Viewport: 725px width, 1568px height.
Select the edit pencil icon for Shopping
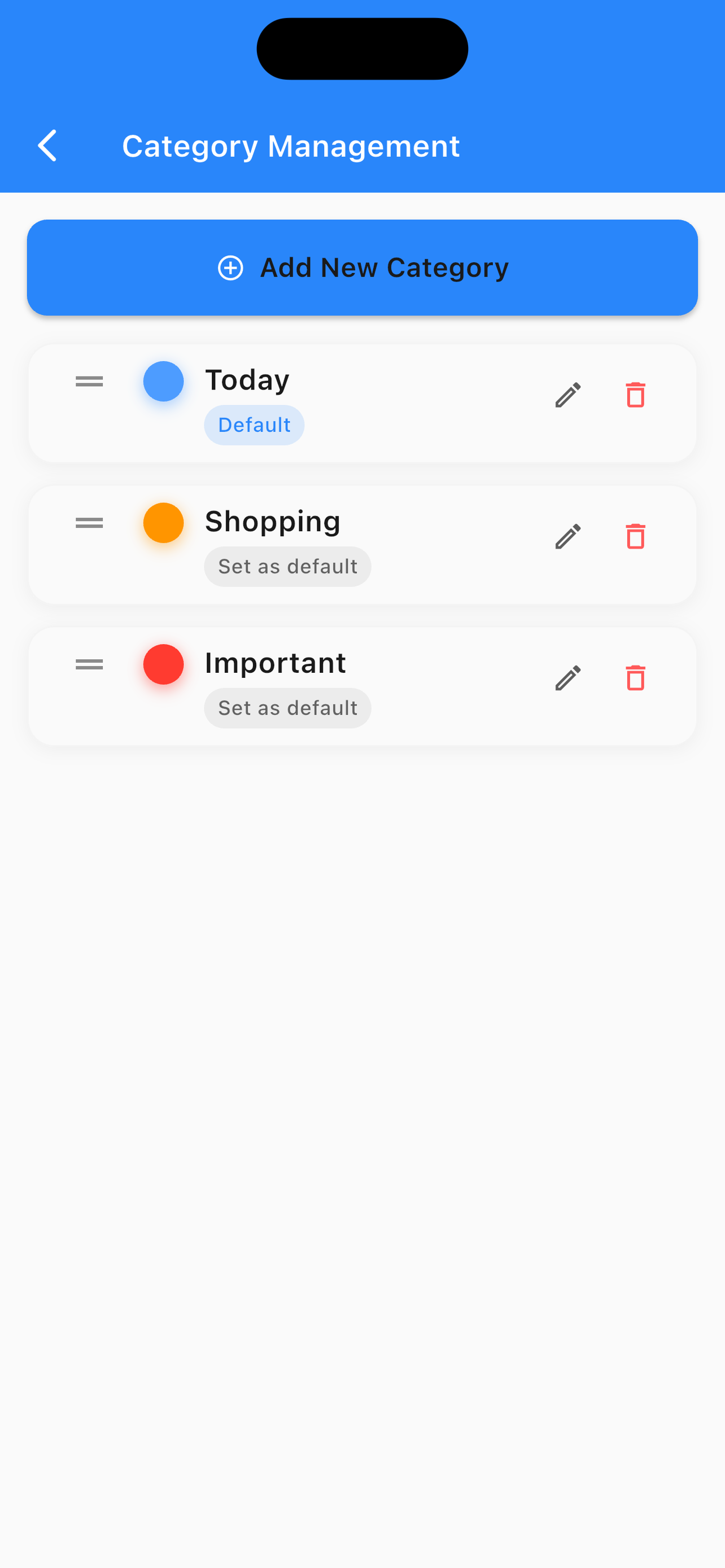point(568,537)
